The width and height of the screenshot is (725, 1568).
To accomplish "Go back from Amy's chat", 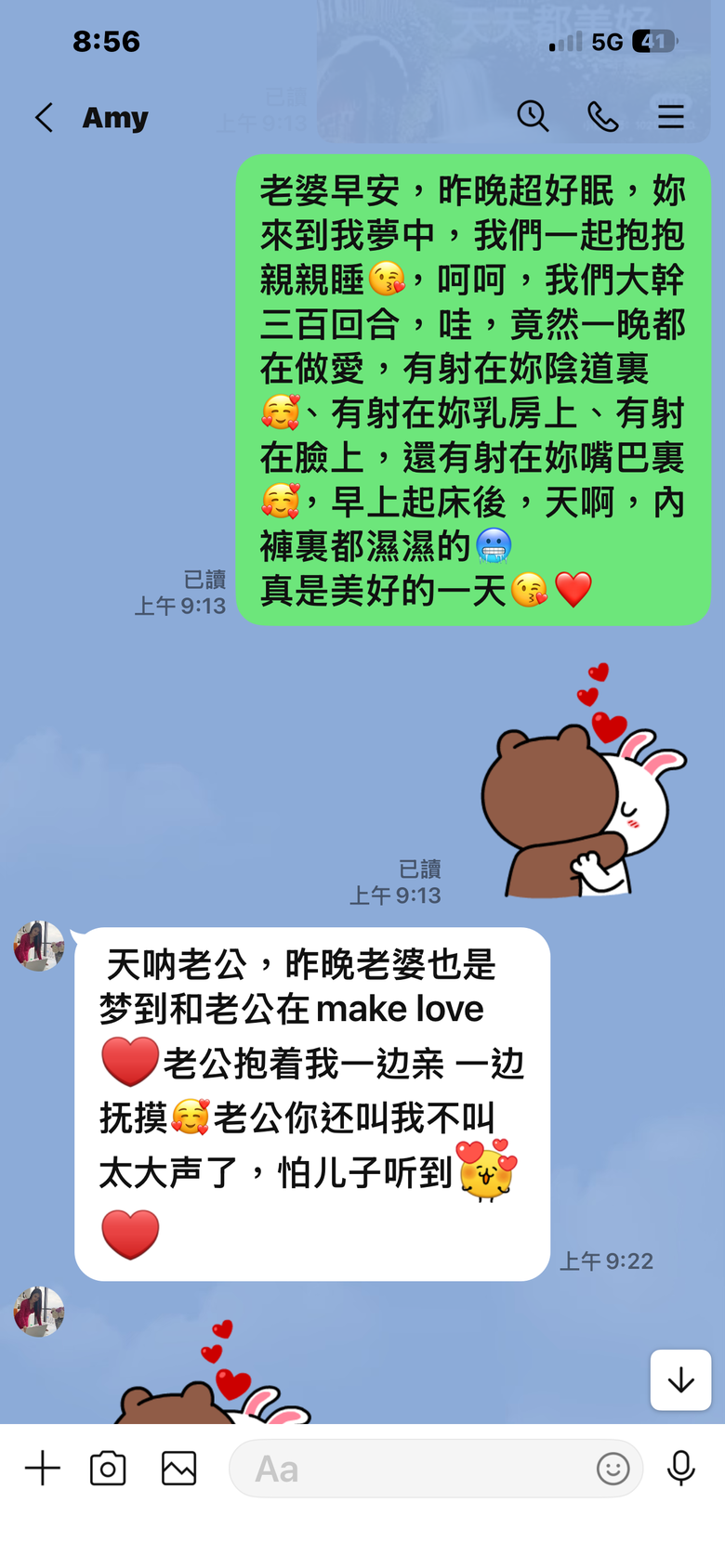I will [44, 118].
